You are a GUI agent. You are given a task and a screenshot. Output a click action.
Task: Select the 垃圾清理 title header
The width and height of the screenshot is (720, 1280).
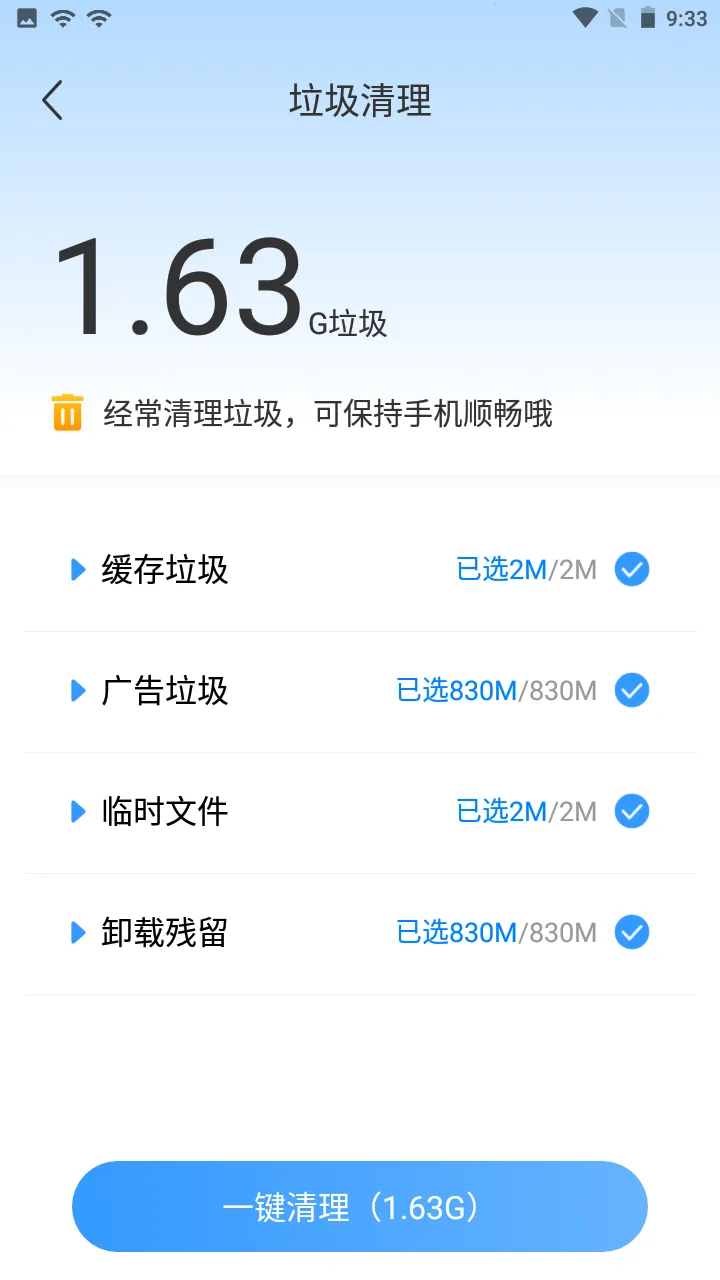359,100
